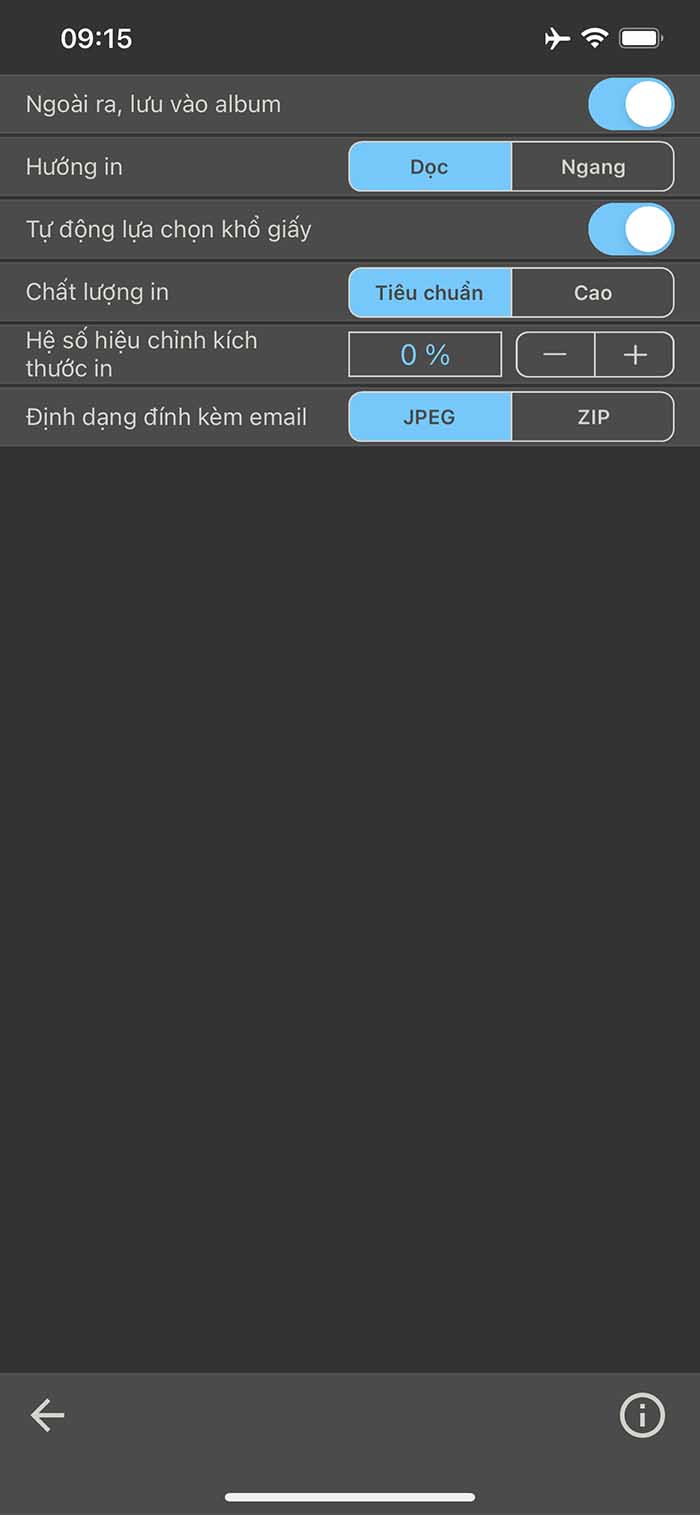Choose Tiêu chuẩn print quality
700x1515 pixels.
point(430,292)
